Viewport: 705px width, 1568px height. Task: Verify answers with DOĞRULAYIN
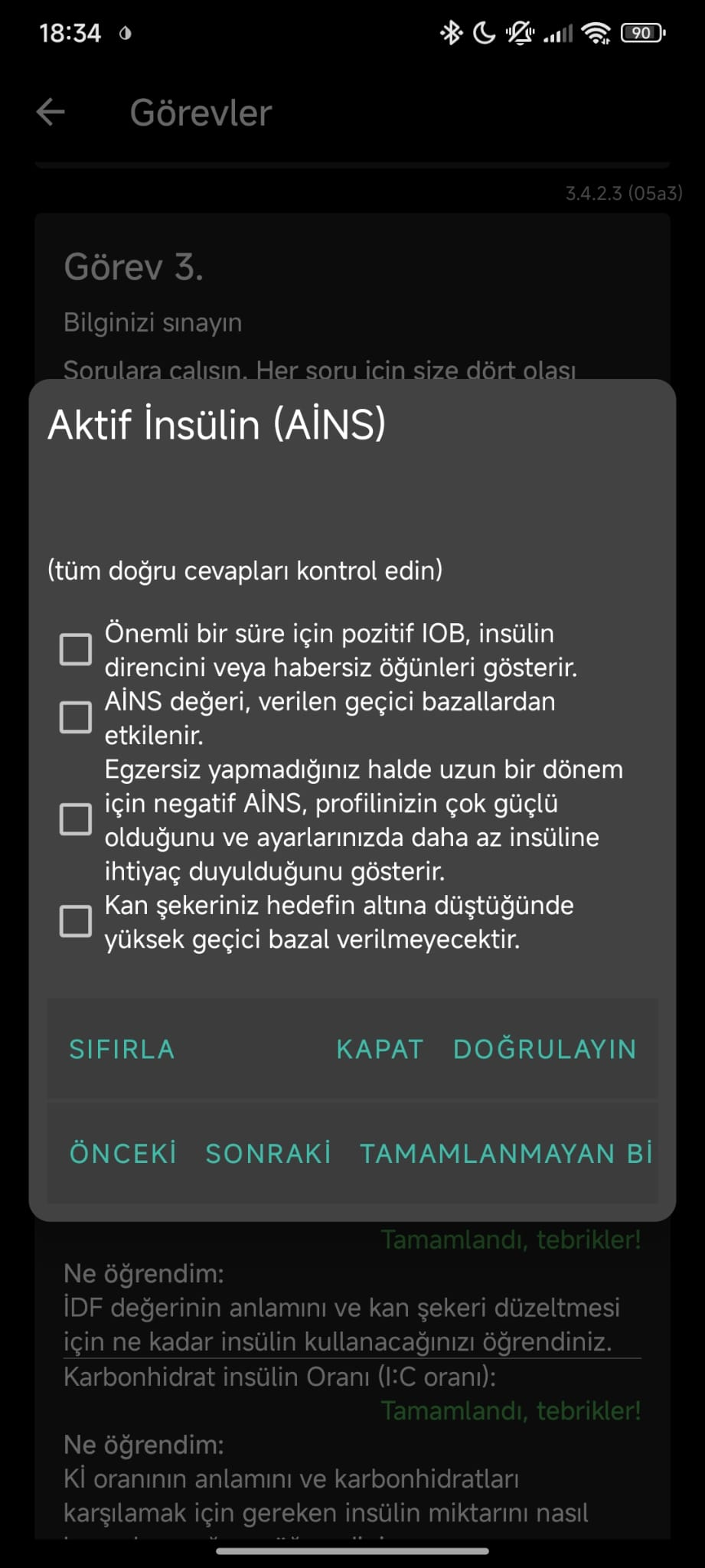[545, 1049]
